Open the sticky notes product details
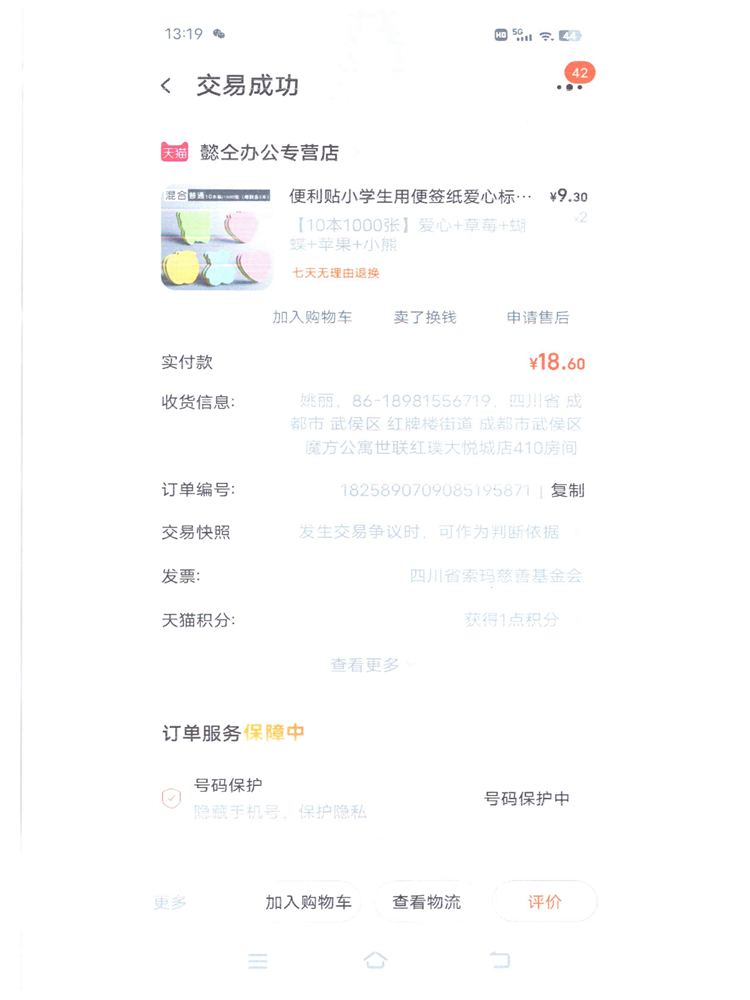Screen dimensions: 750x1000 (410, 197)
